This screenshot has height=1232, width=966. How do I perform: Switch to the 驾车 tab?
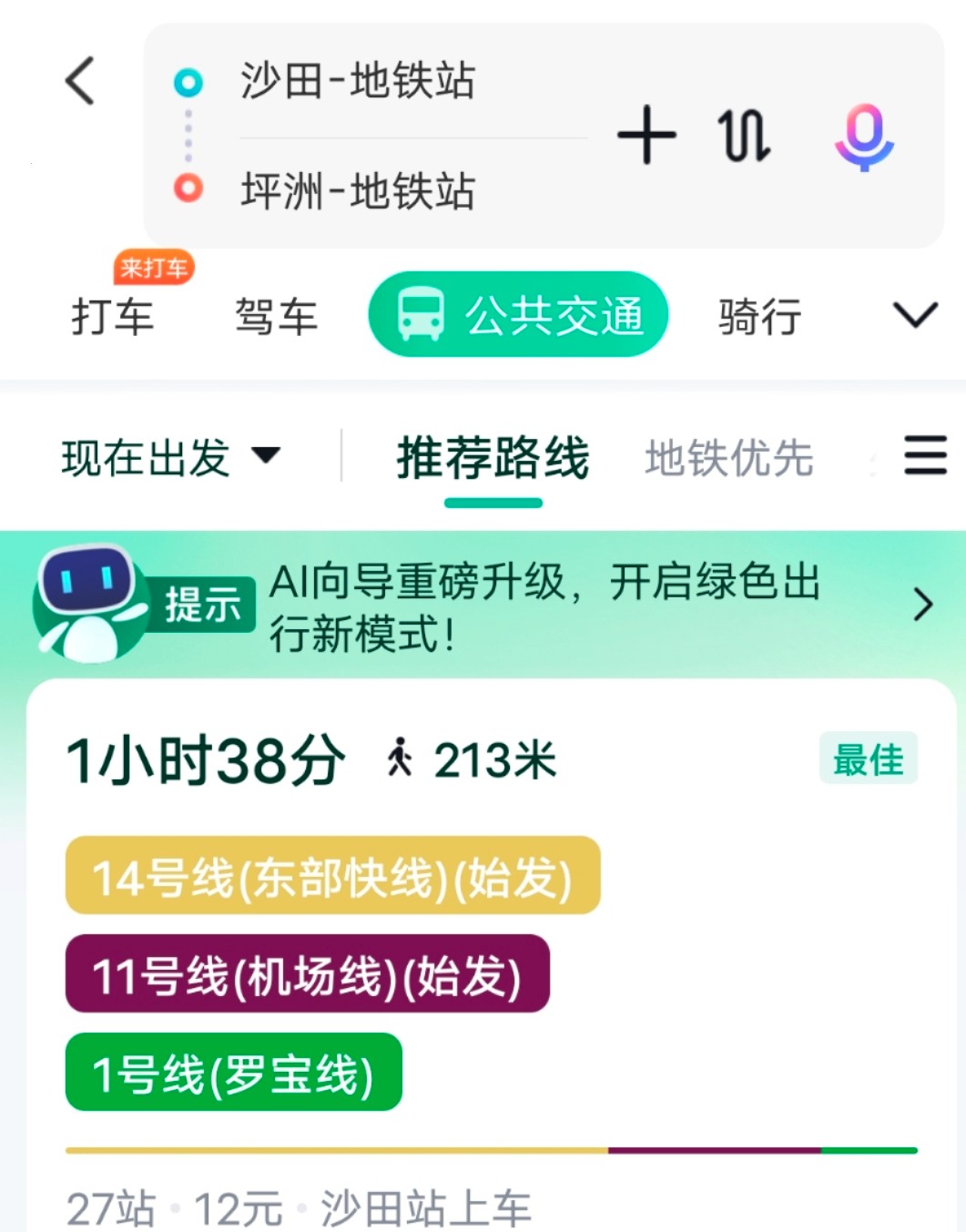[276, 316]
